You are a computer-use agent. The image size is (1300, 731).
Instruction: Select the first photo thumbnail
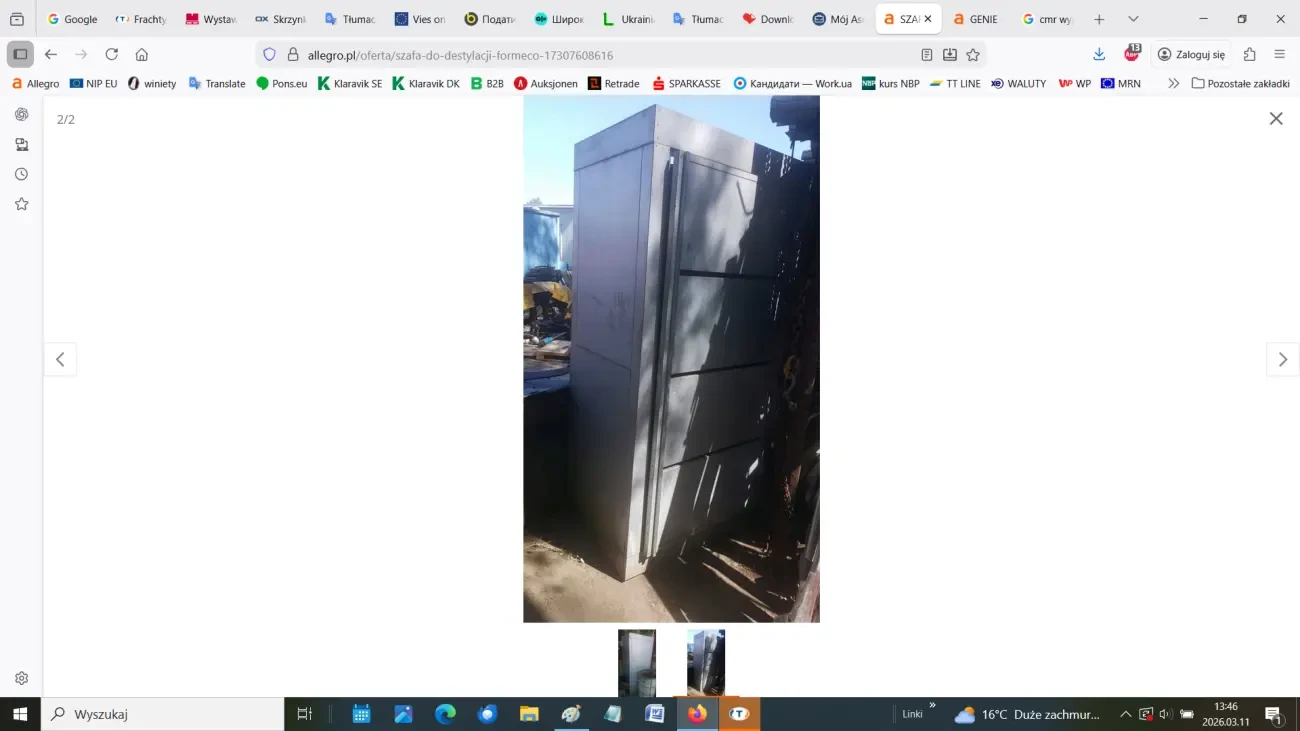[637, 662]
